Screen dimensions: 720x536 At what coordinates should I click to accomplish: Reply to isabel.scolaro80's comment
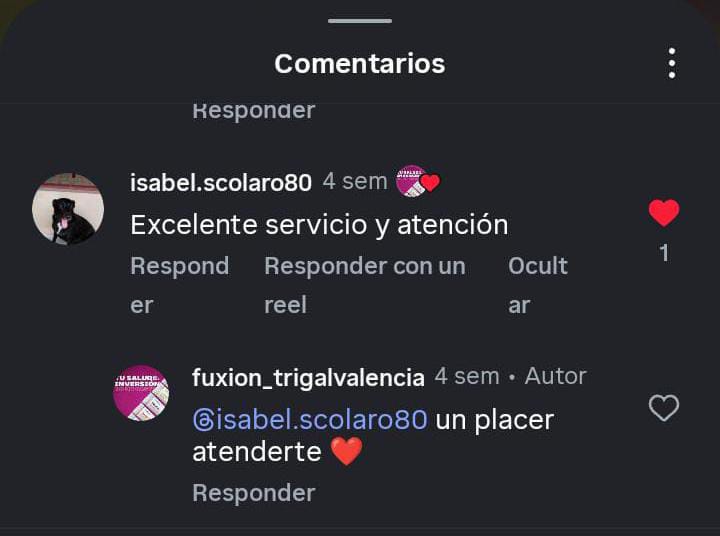tap(179, 284)
